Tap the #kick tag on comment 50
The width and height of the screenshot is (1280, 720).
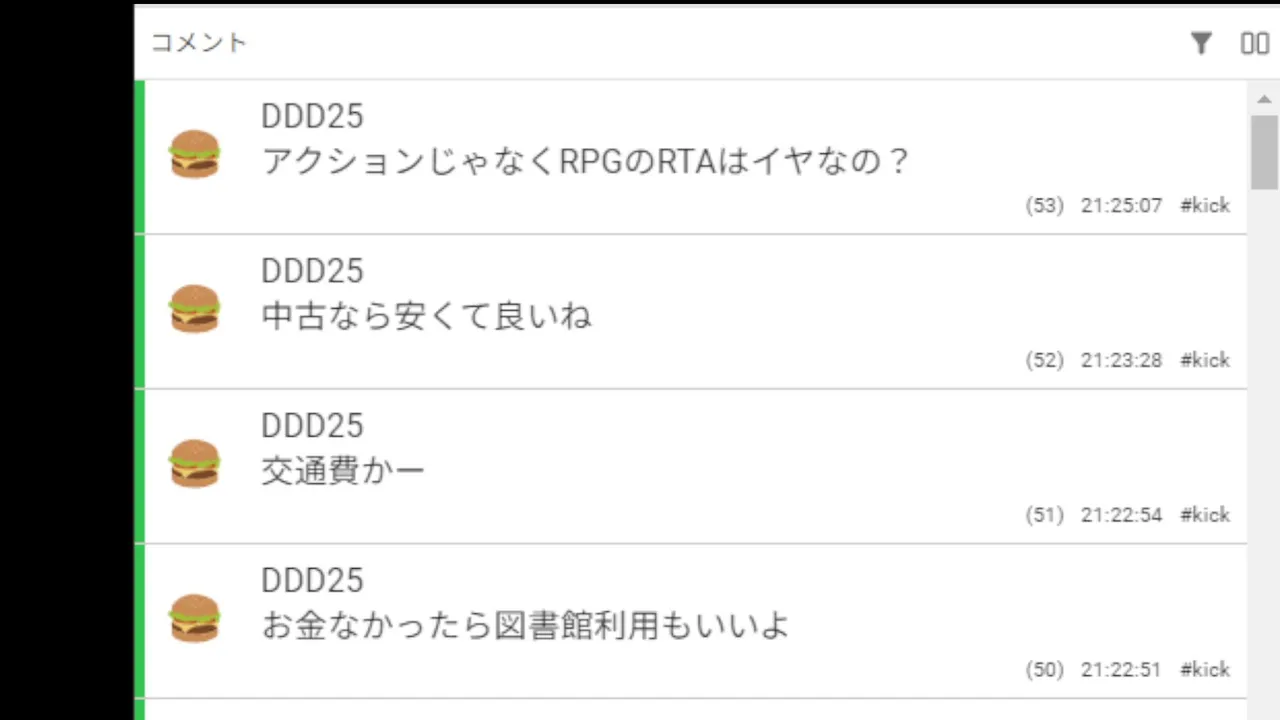pos(1205,669)
